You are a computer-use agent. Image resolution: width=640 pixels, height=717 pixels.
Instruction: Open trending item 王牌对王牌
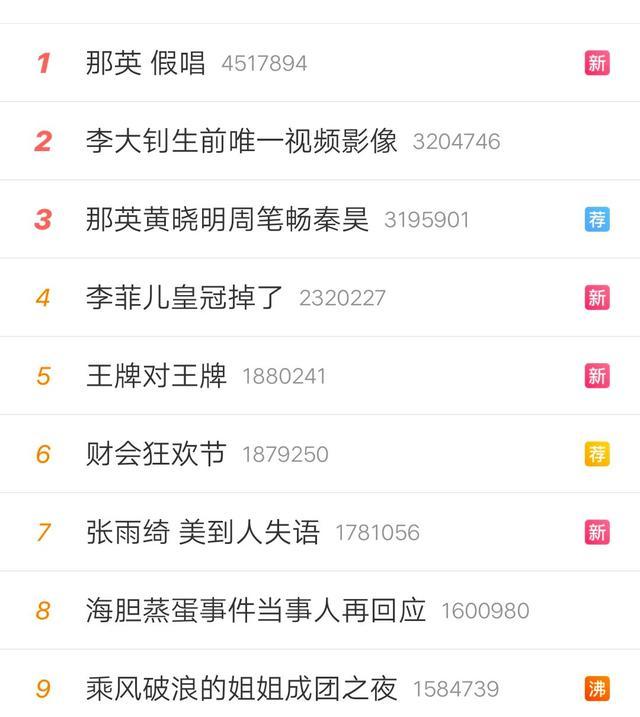tap(156, 375)
